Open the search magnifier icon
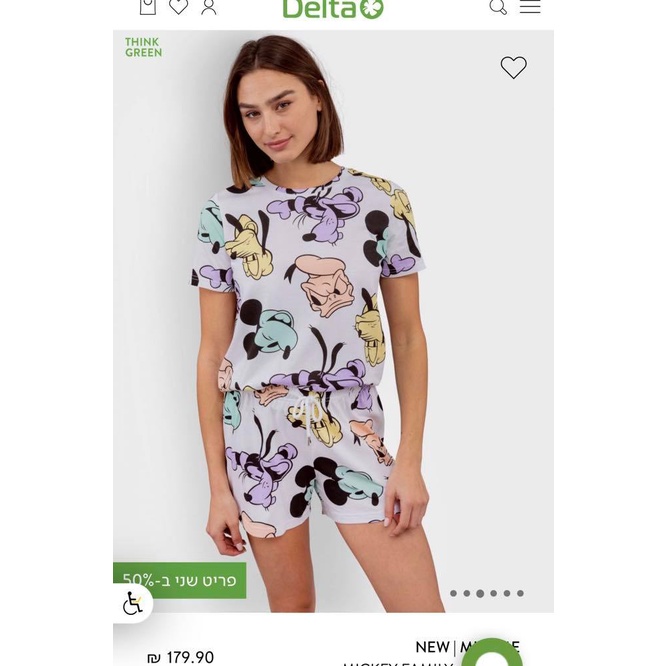Image resolution: width=666 pixels, height=666 pixels. (498, 7)
